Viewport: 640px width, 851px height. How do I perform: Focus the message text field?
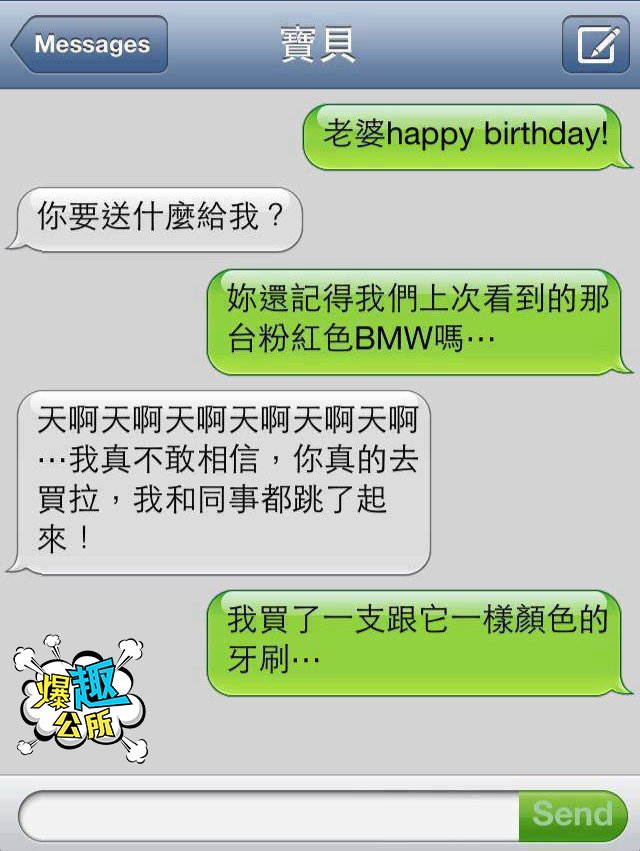click(268, 814)
